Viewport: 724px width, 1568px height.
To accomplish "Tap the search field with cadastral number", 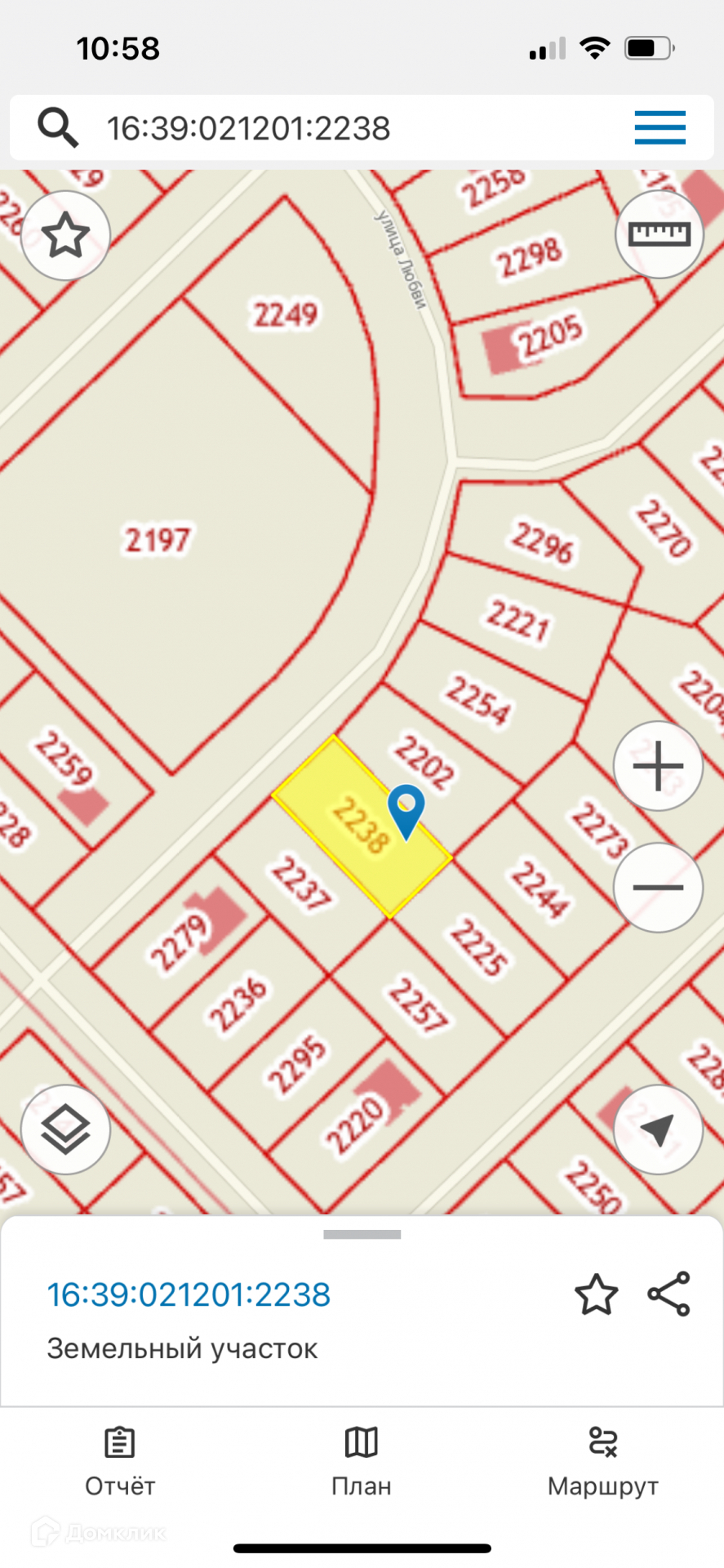I will click(326, 128).
